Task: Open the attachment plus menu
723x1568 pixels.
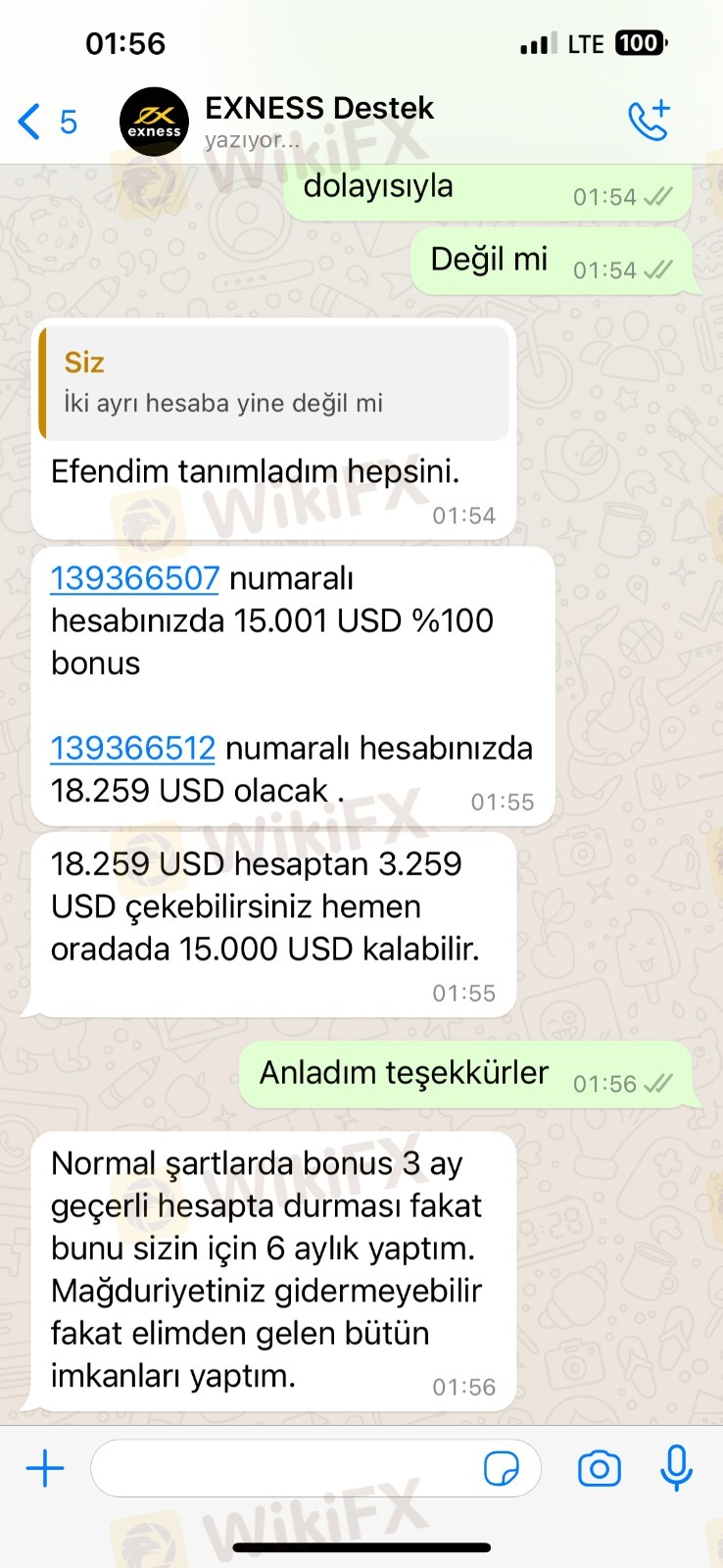Action: point(45,1468)
